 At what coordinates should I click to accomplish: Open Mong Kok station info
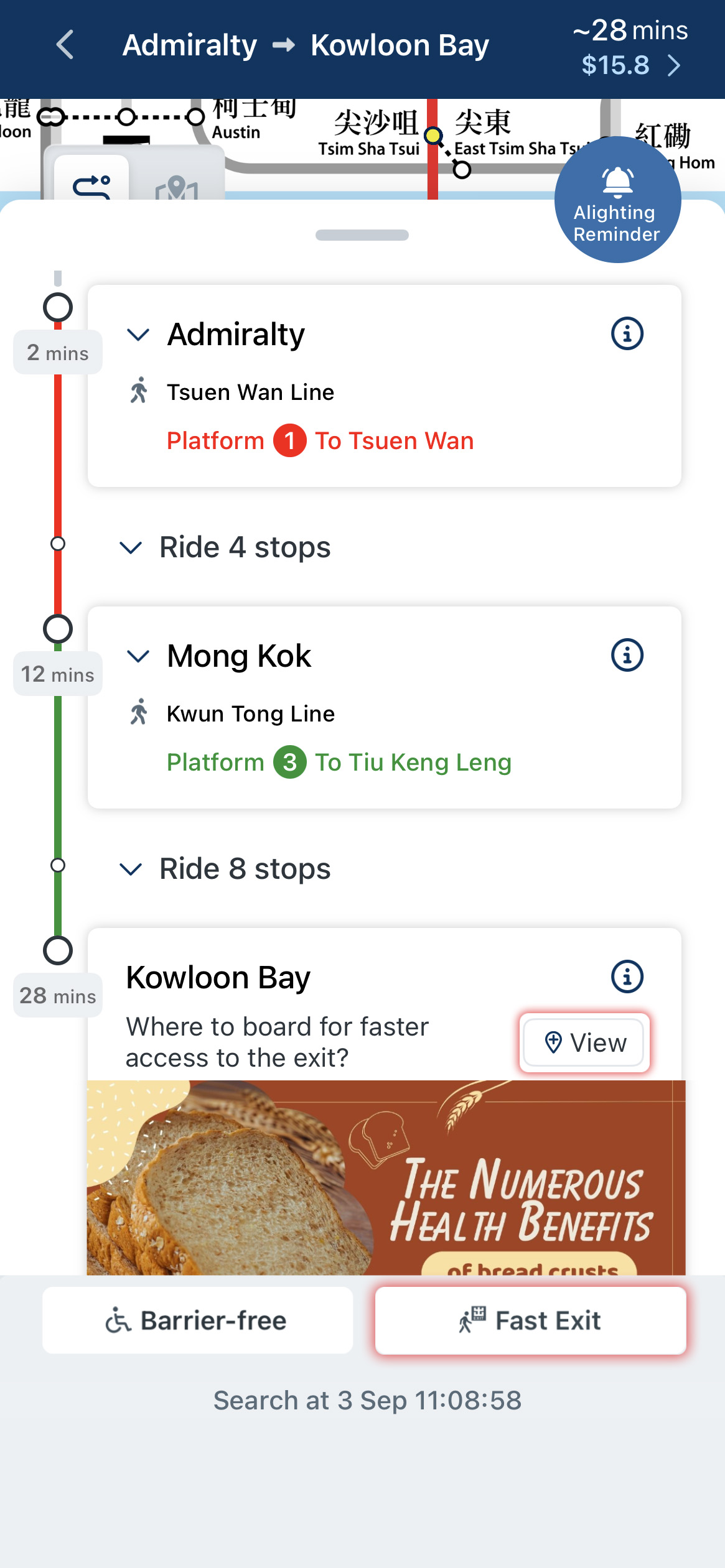pos(626,656)
